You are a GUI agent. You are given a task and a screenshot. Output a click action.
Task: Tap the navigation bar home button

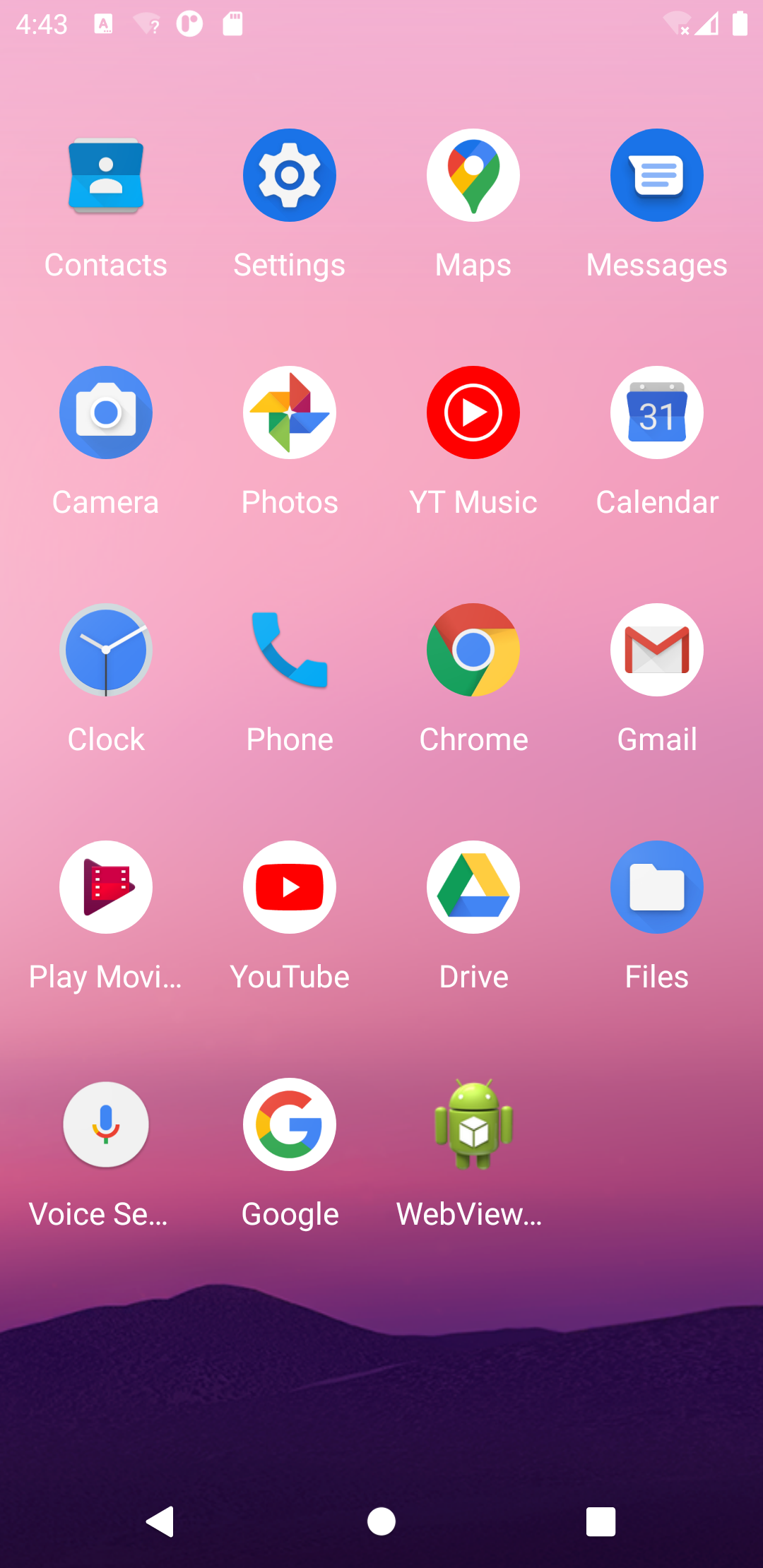tap(381, 1521)
